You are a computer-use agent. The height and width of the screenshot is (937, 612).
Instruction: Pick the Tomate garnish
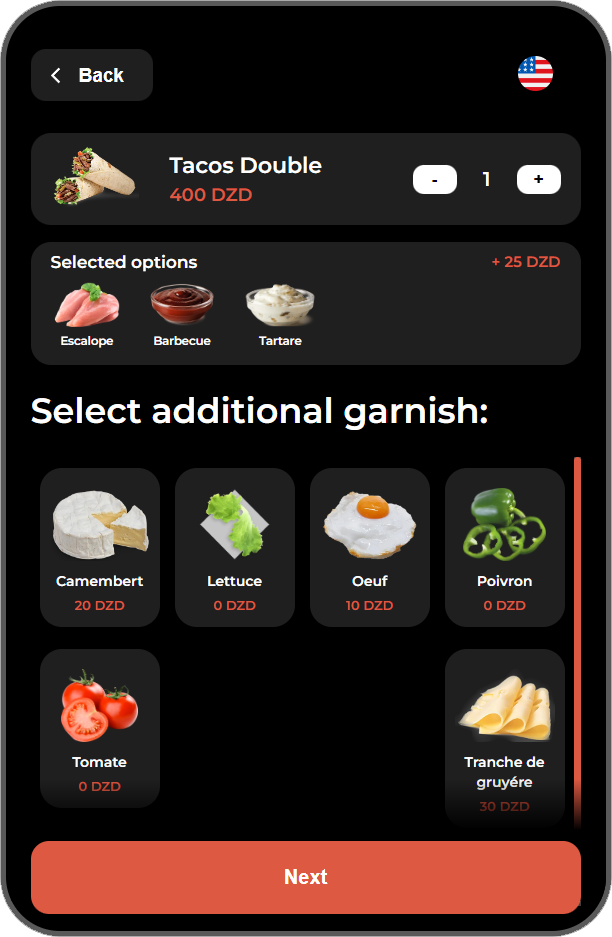pyautogui.click(x=100, y=727)
